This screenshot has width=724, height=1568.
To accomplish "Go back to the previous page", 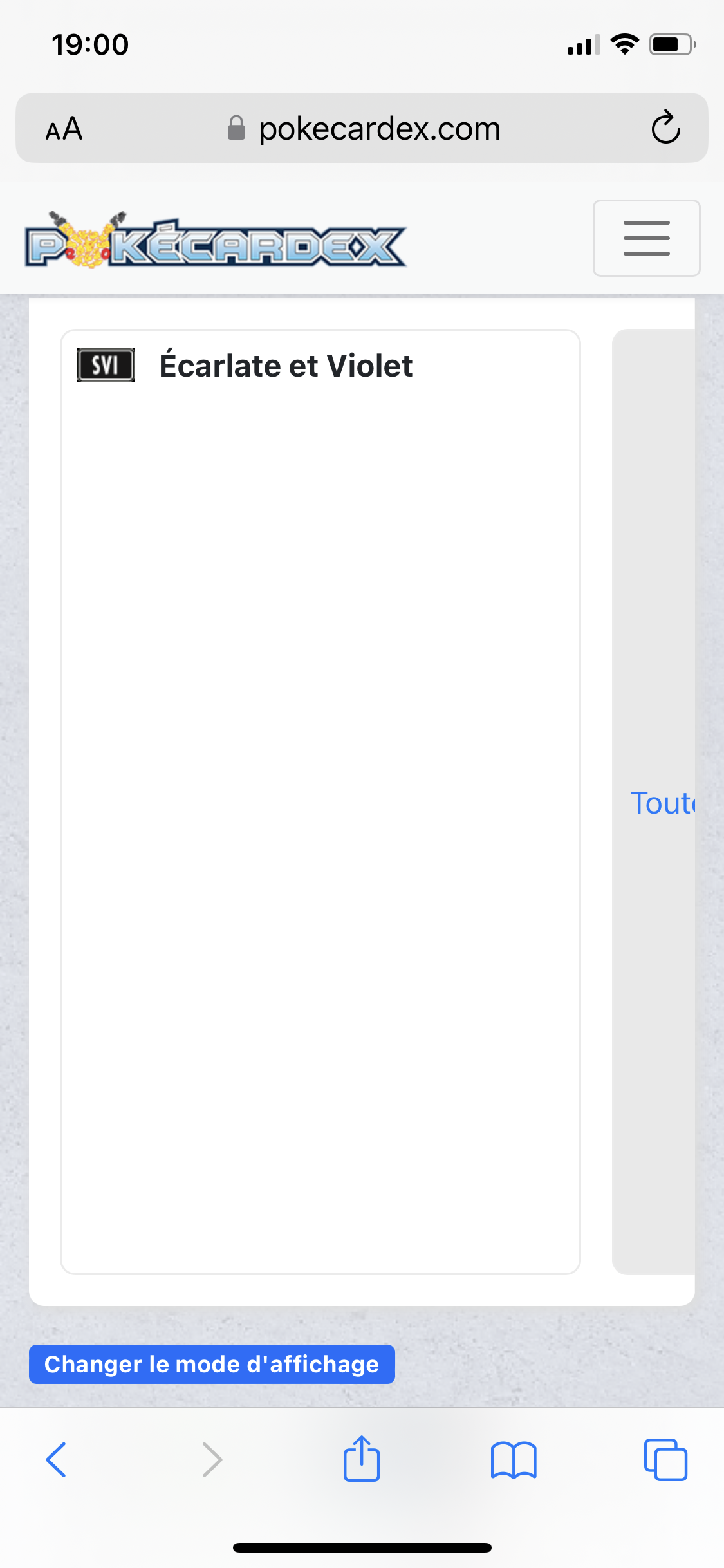I will [57, 1459].
